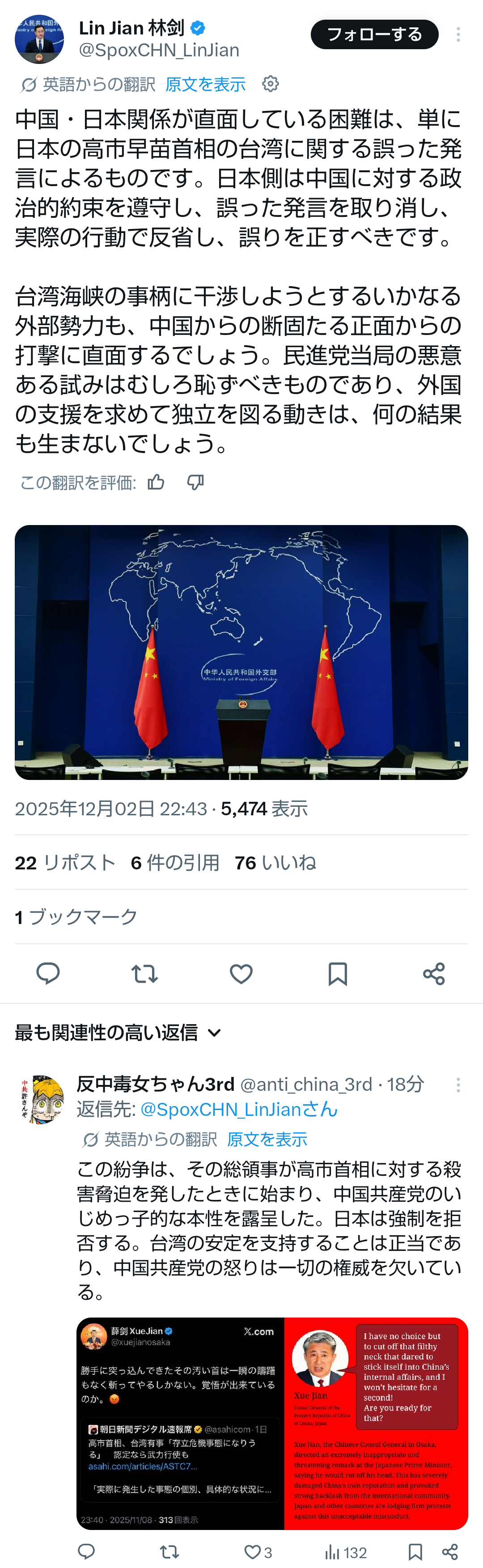Open overflow menu on Lin Jian's post
Viewport: 483px width, 1568px height.
click(458, 34)
